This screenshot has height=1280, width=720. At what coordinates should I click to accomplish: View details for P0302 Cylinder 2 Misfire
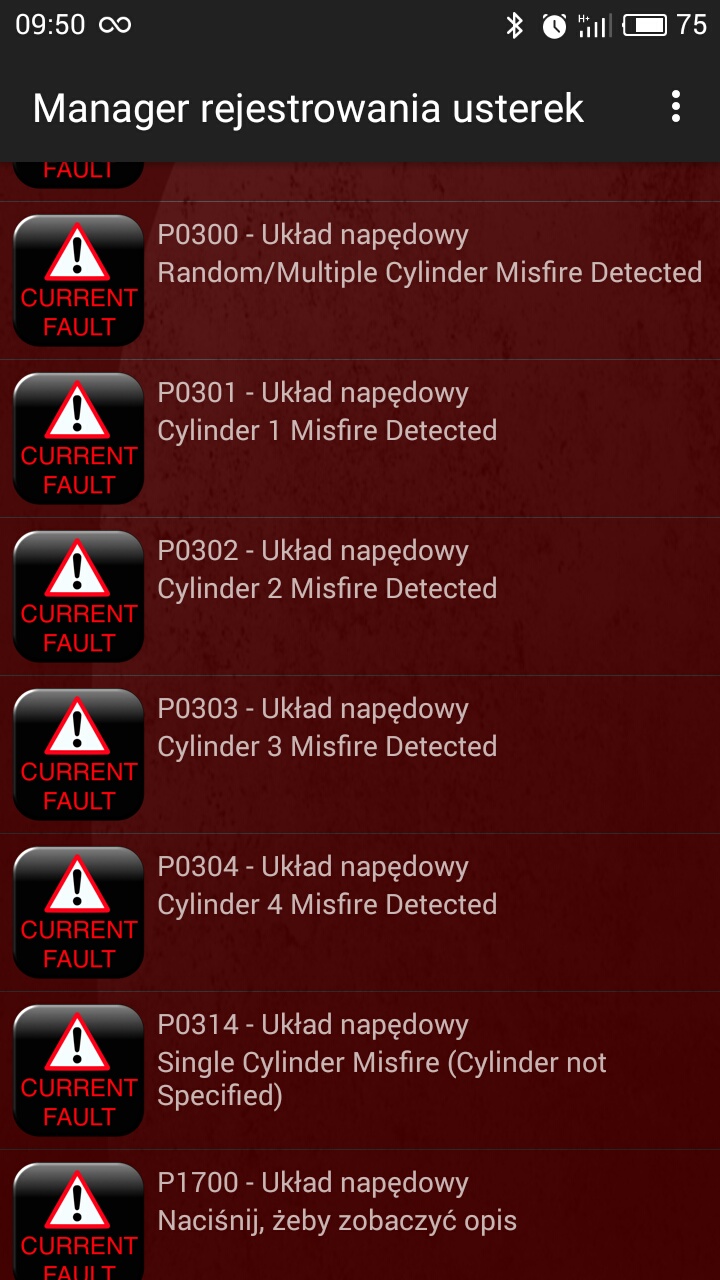click(360, 597)
